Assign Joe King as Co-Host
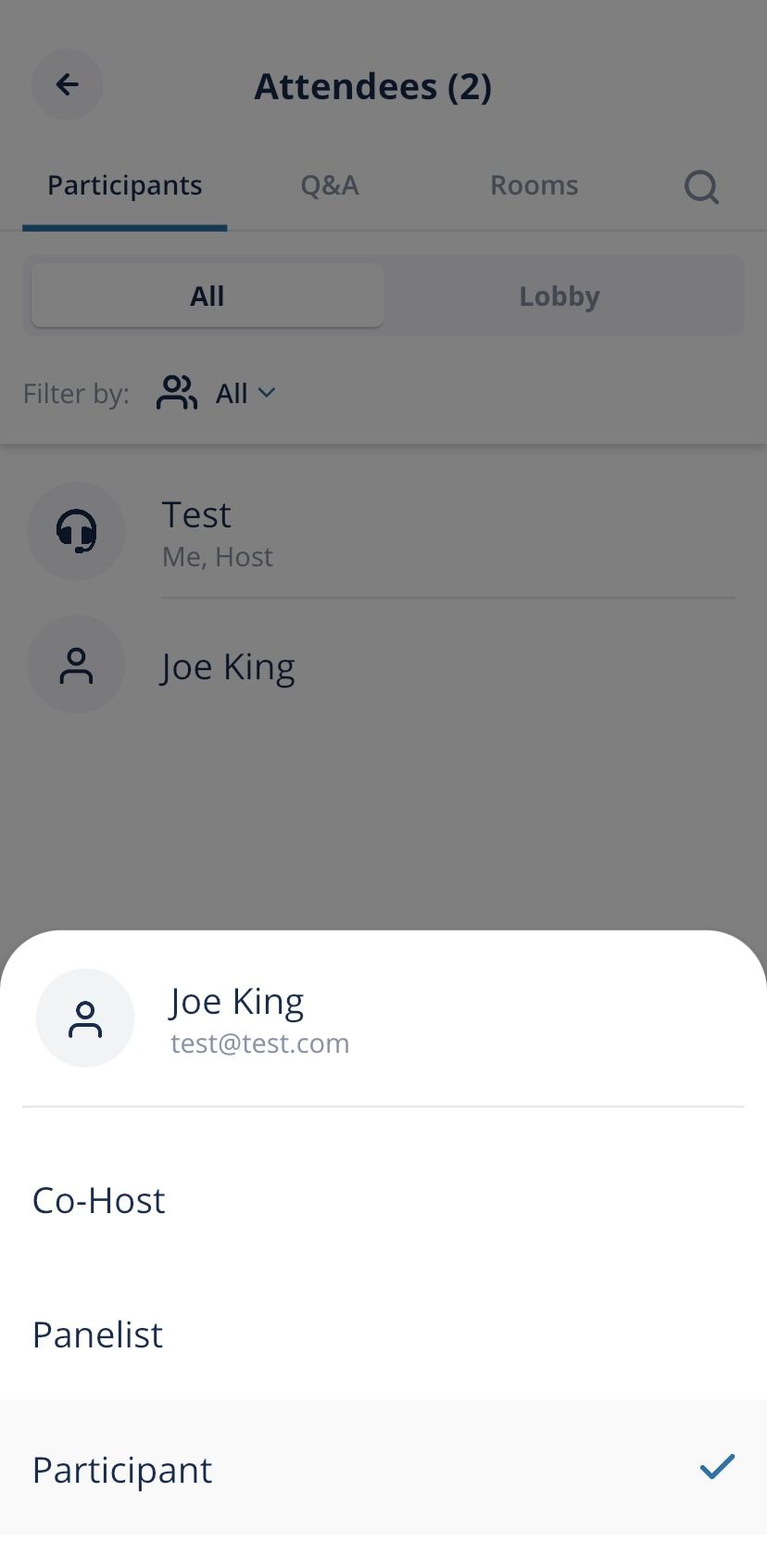767x1568 pixels. [98, 1199]
